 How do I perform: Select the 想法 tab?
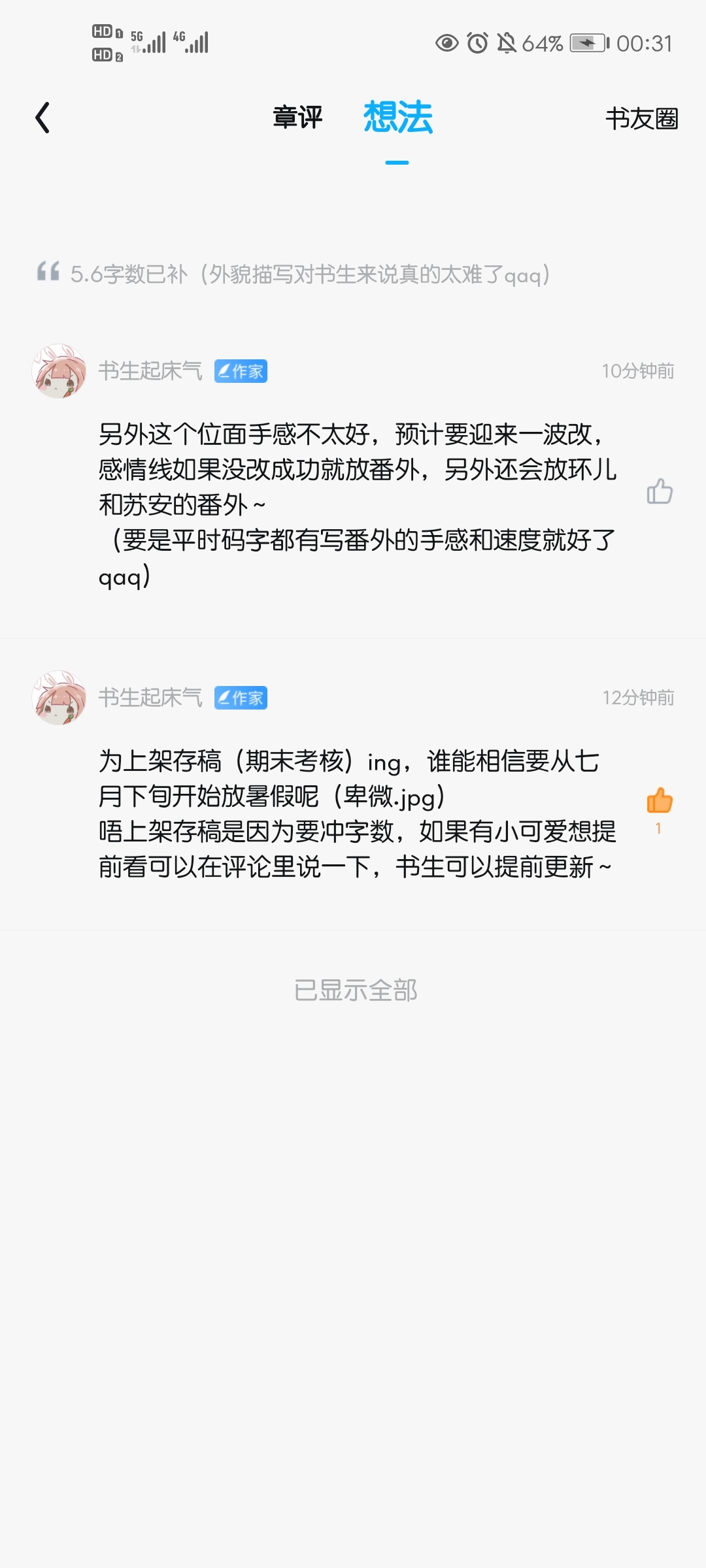(x=397, y=118)
